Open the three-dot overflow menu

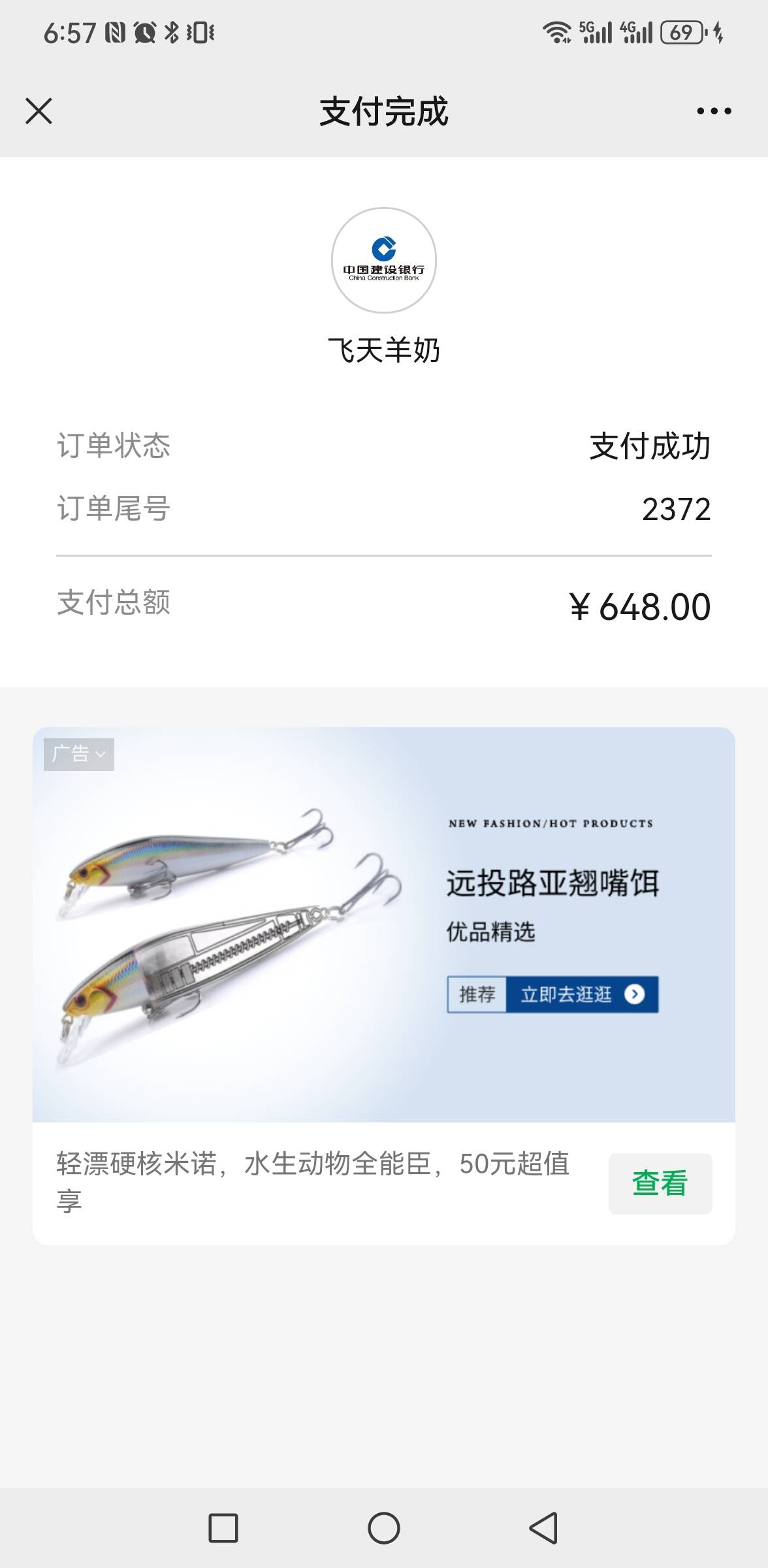714,111
